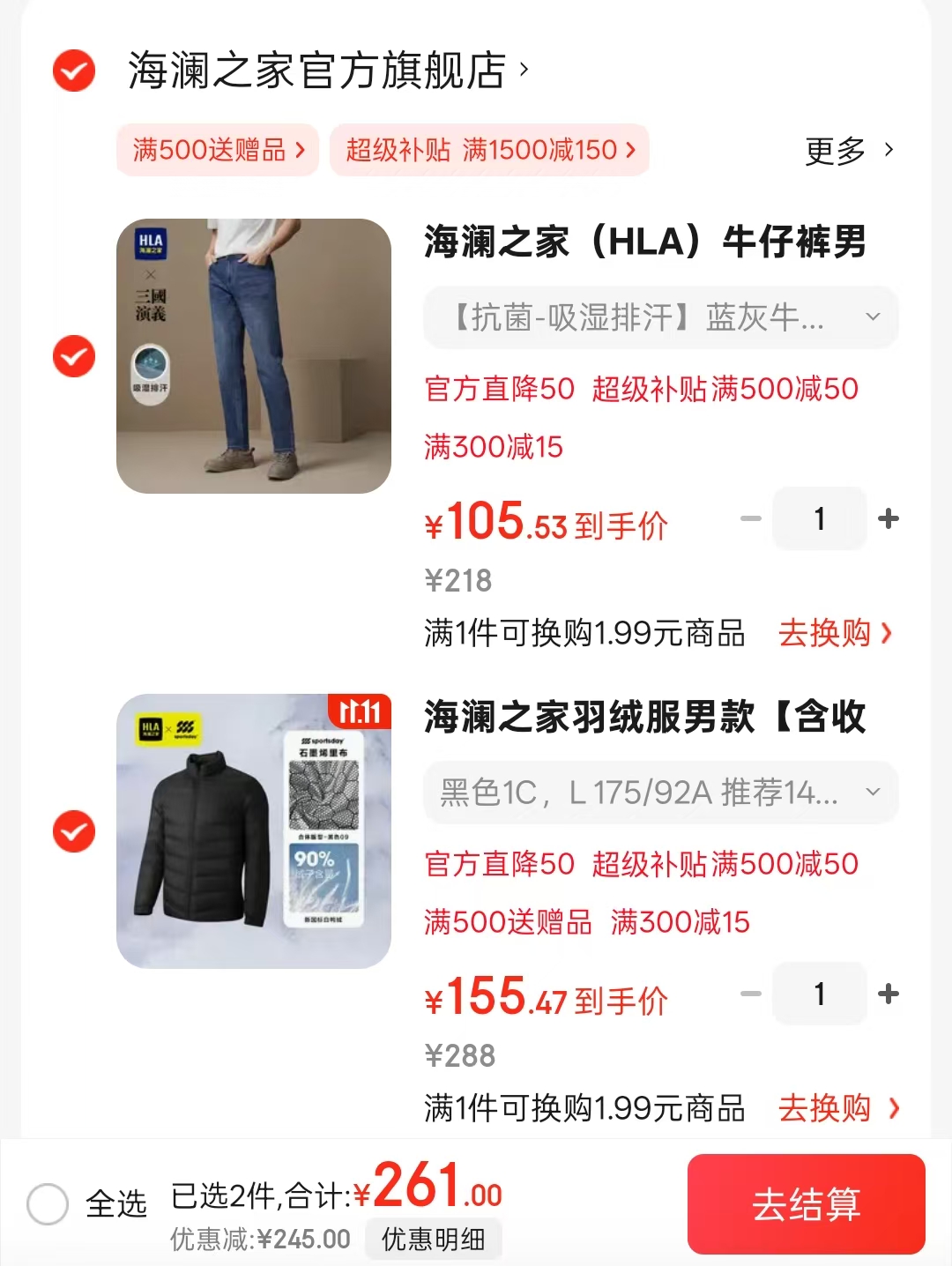Open the 满500送赠品 promotion chip
952x1266 pixels.
click(x=218, y=150)
